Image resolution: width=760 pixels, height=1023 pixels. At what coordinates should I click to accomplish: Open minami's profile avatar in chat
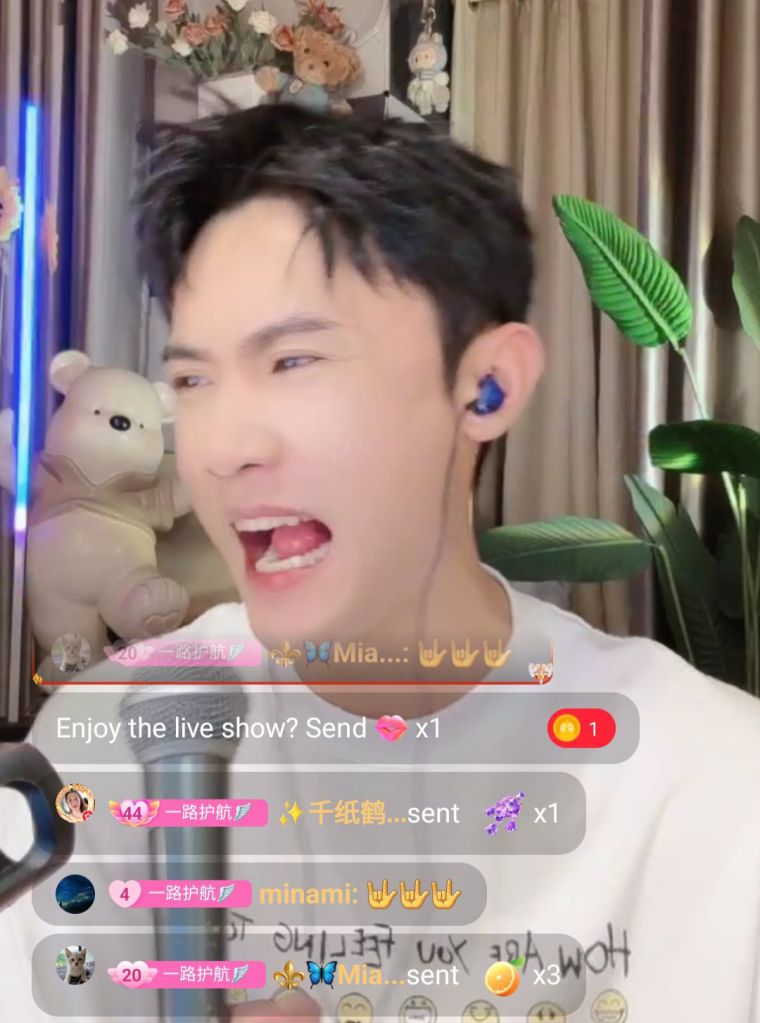pyautogui.click(x=75, y=893)
